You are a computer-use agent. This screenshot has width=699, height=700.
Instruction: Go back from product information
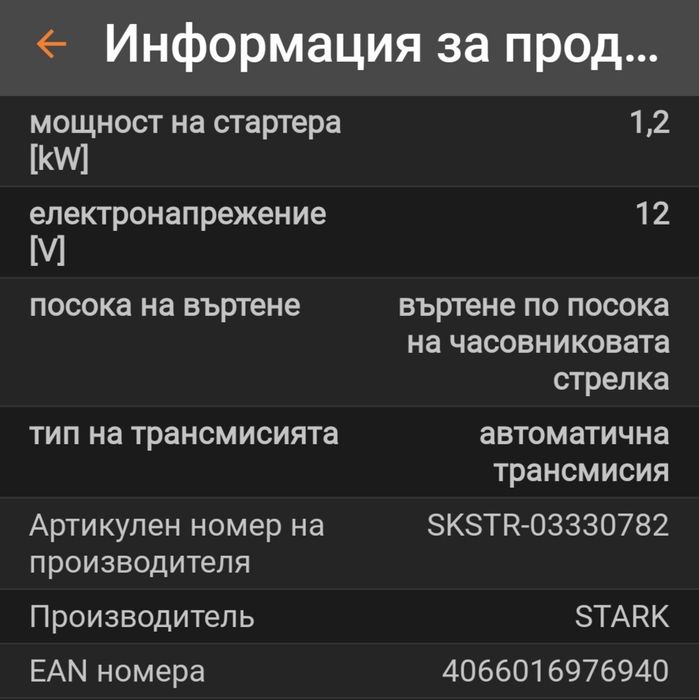(x=50, y=45)
